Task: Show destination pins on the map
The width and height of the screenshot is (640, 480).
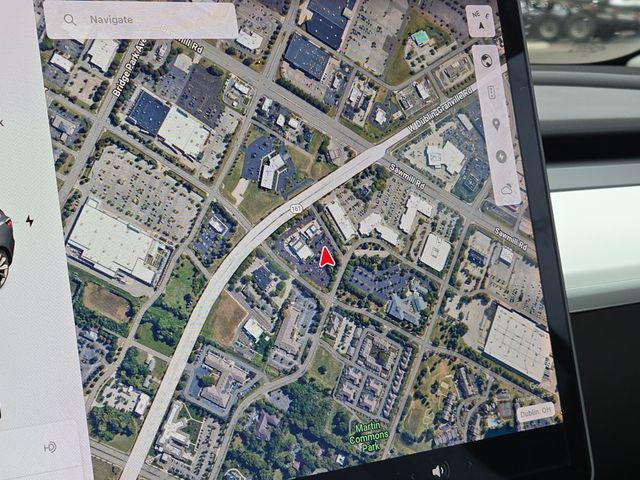Action: [496, 125]
